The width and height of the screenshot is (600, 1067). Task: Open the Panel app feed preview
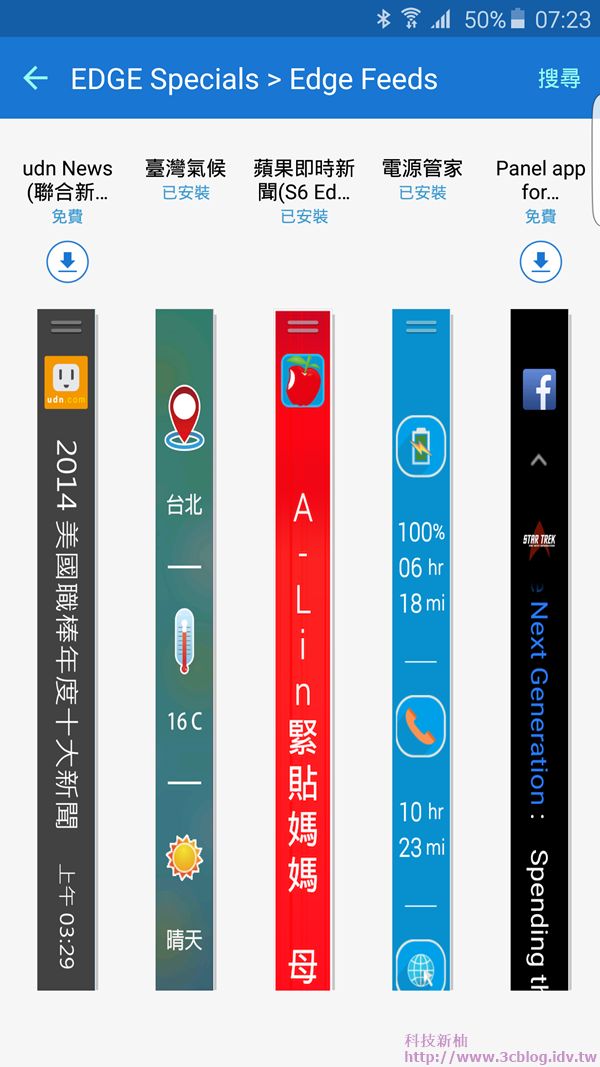click(x=539, y=650)
